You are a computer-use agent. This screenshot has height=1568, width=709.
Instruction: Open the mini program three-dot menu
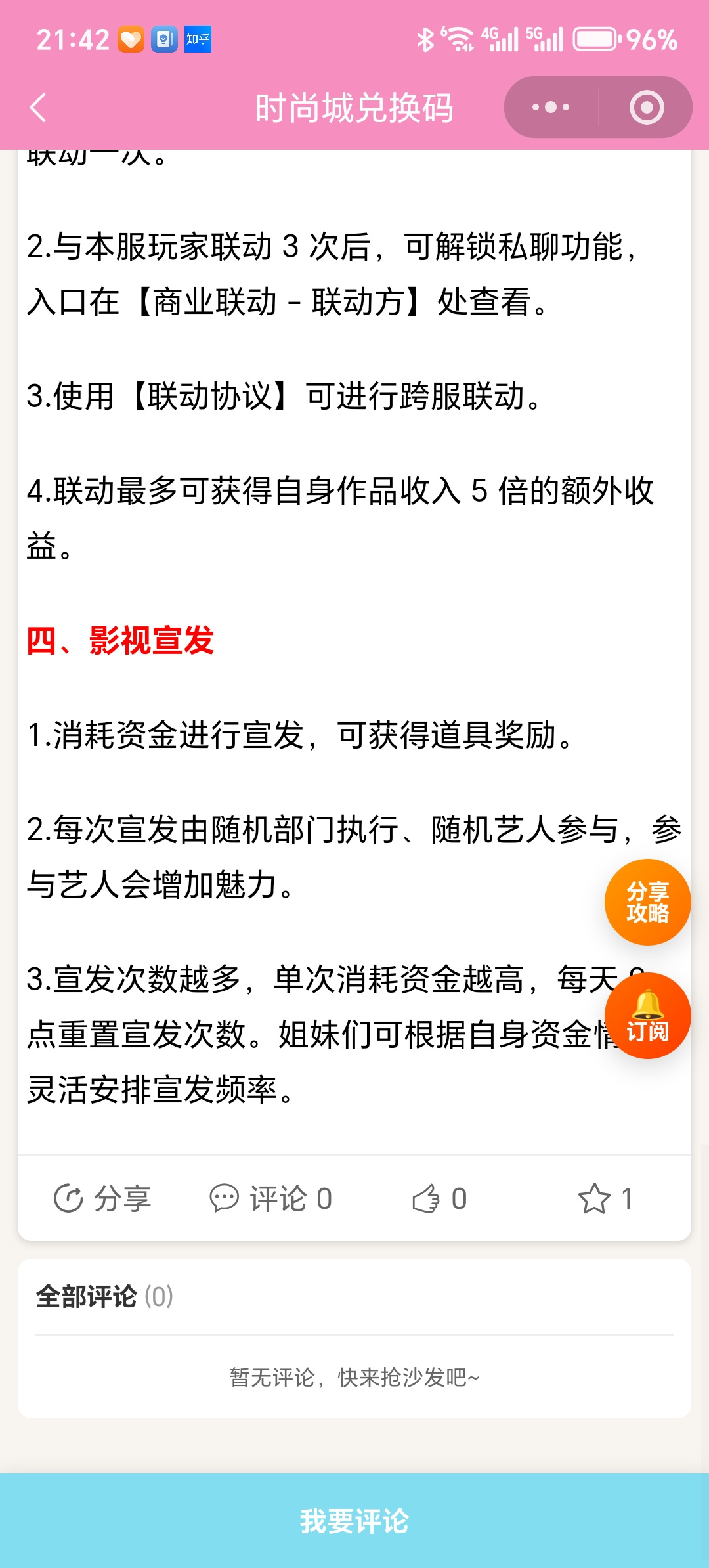[551, 107]
